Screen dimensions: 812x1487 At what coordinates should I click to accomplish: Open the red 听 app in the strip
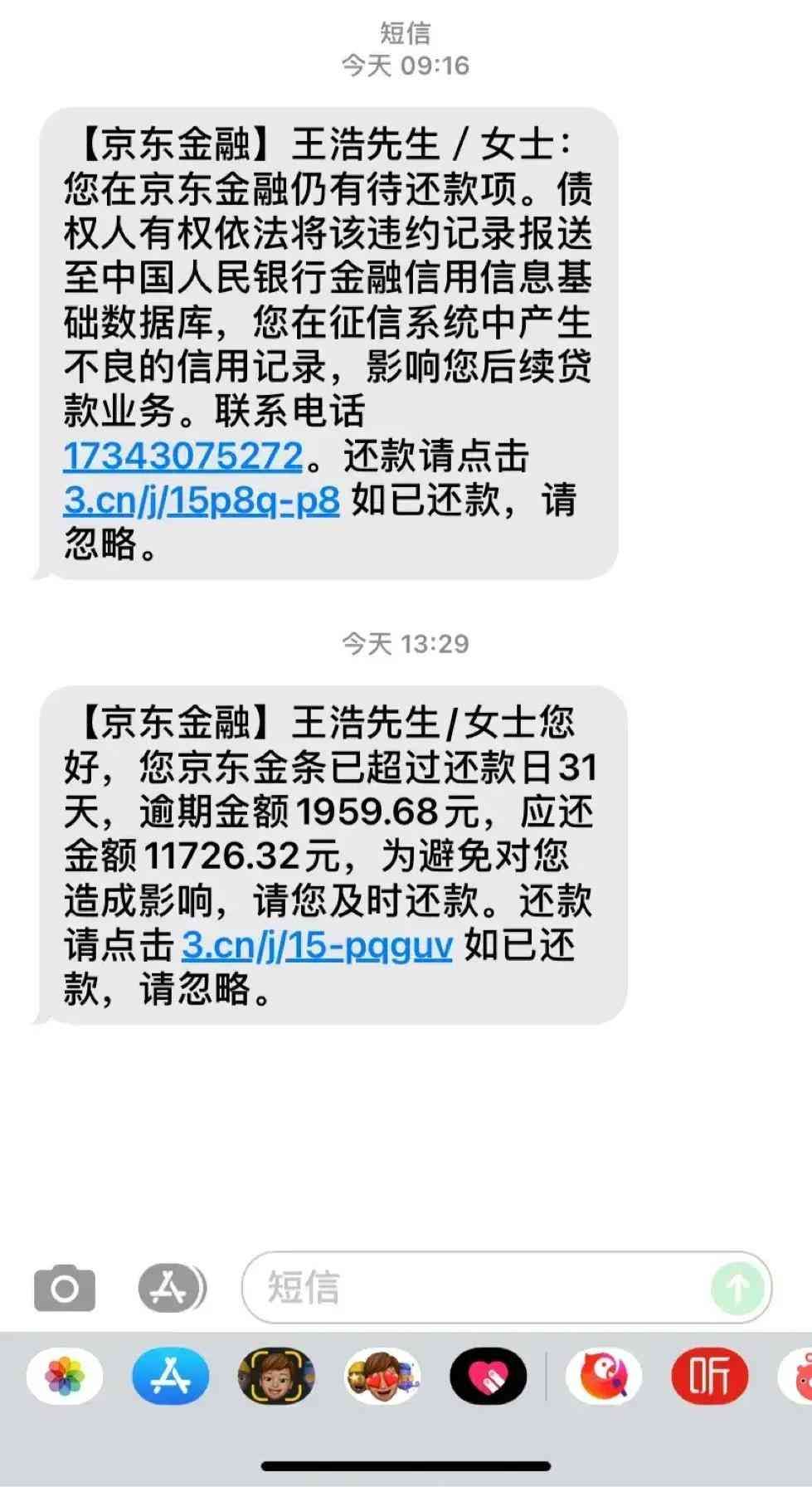(x=709, y=1376)
